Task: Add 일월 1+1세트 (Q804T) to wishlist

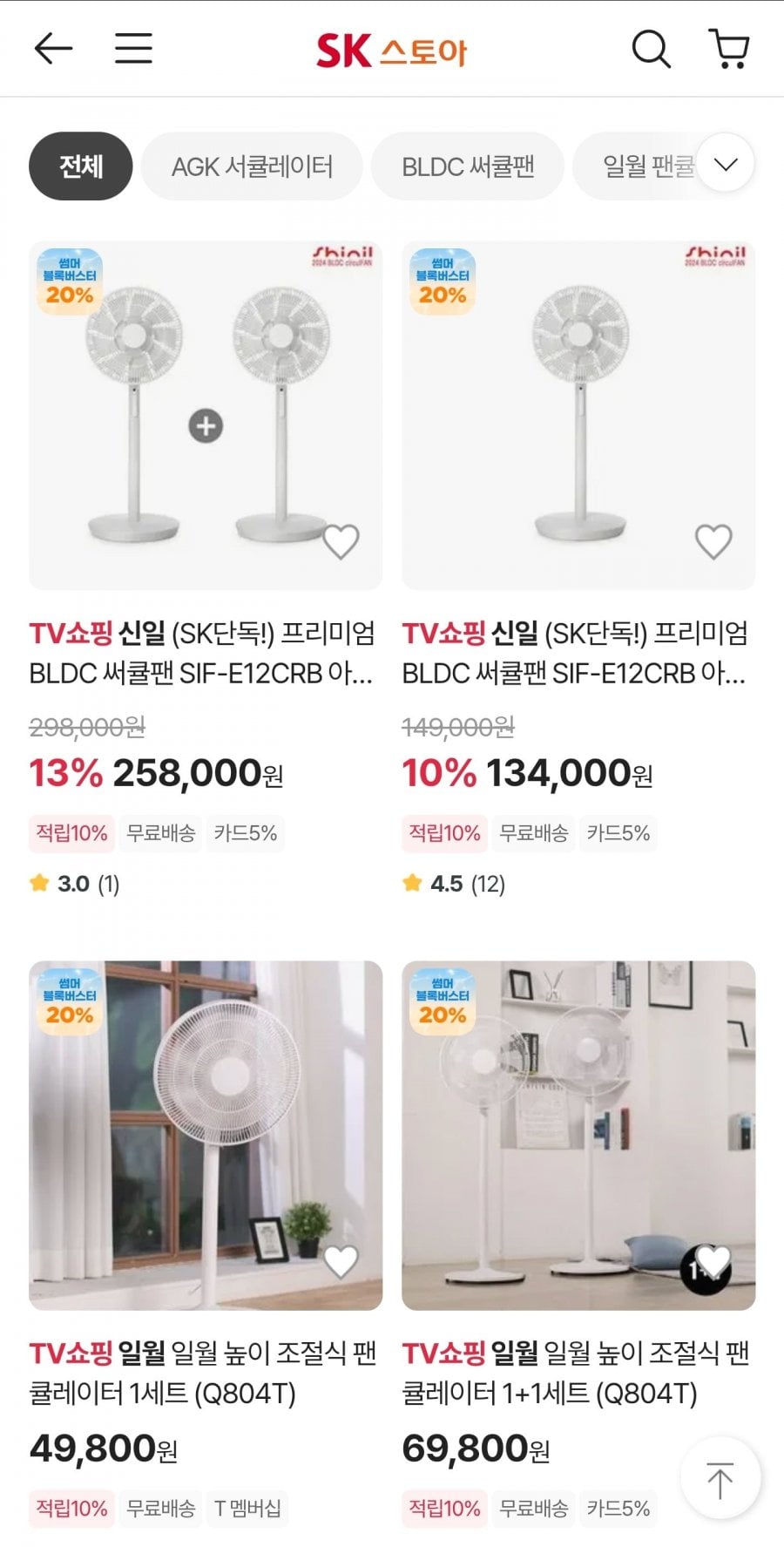Action: tap(713, 1261)
